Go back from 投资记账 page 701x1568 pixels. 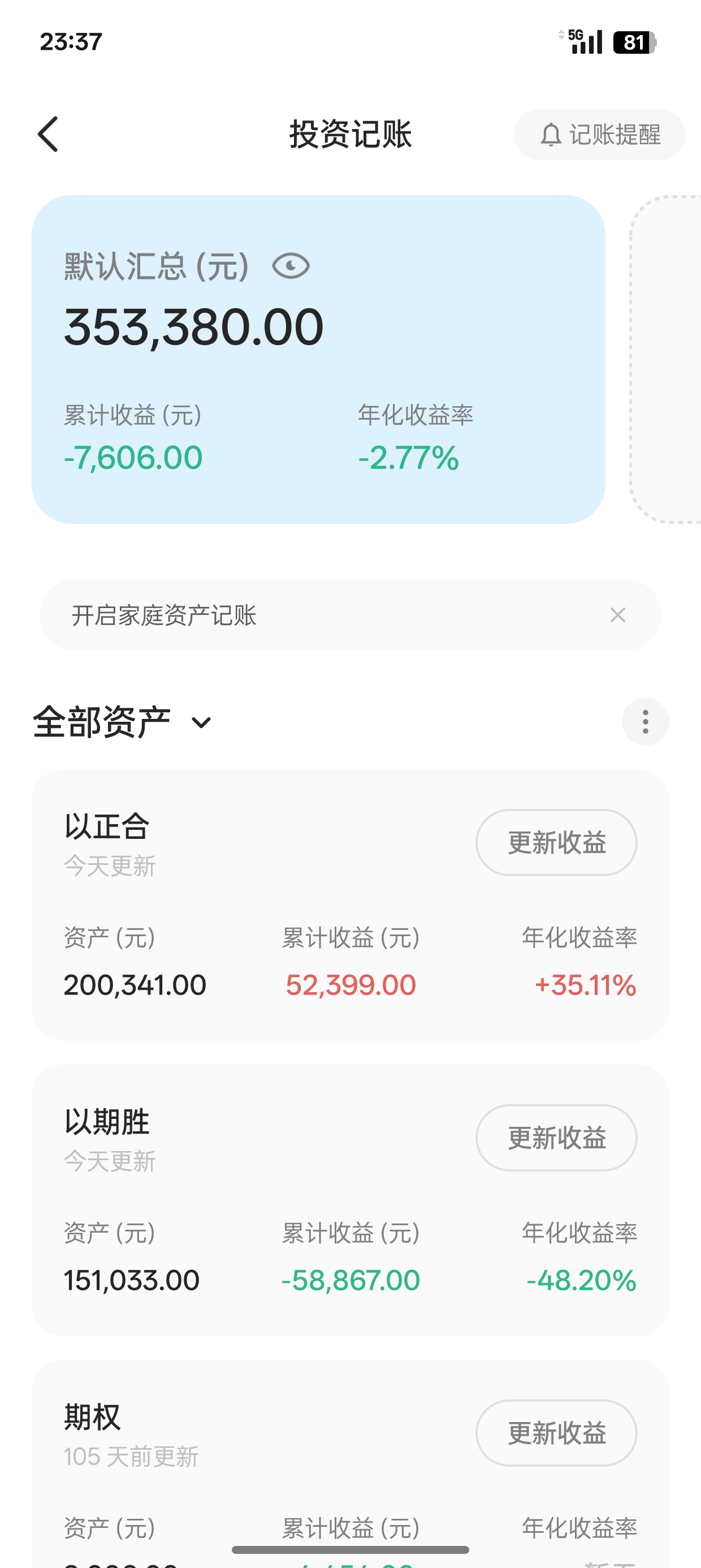tap(48, 134)
